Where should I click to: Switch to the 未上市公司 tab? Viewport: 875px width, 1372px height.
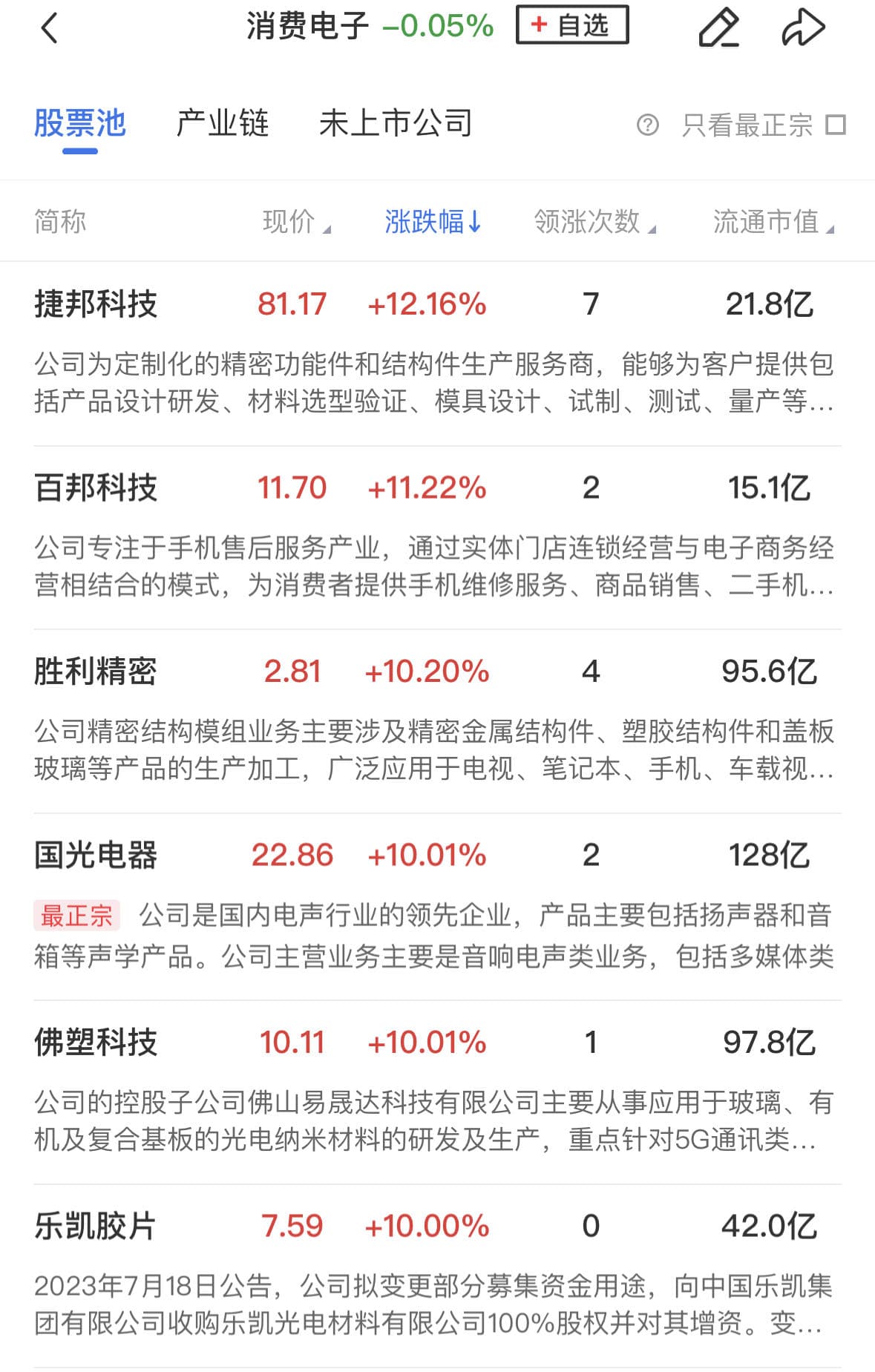pyautogui.click(x=396, y=123)
